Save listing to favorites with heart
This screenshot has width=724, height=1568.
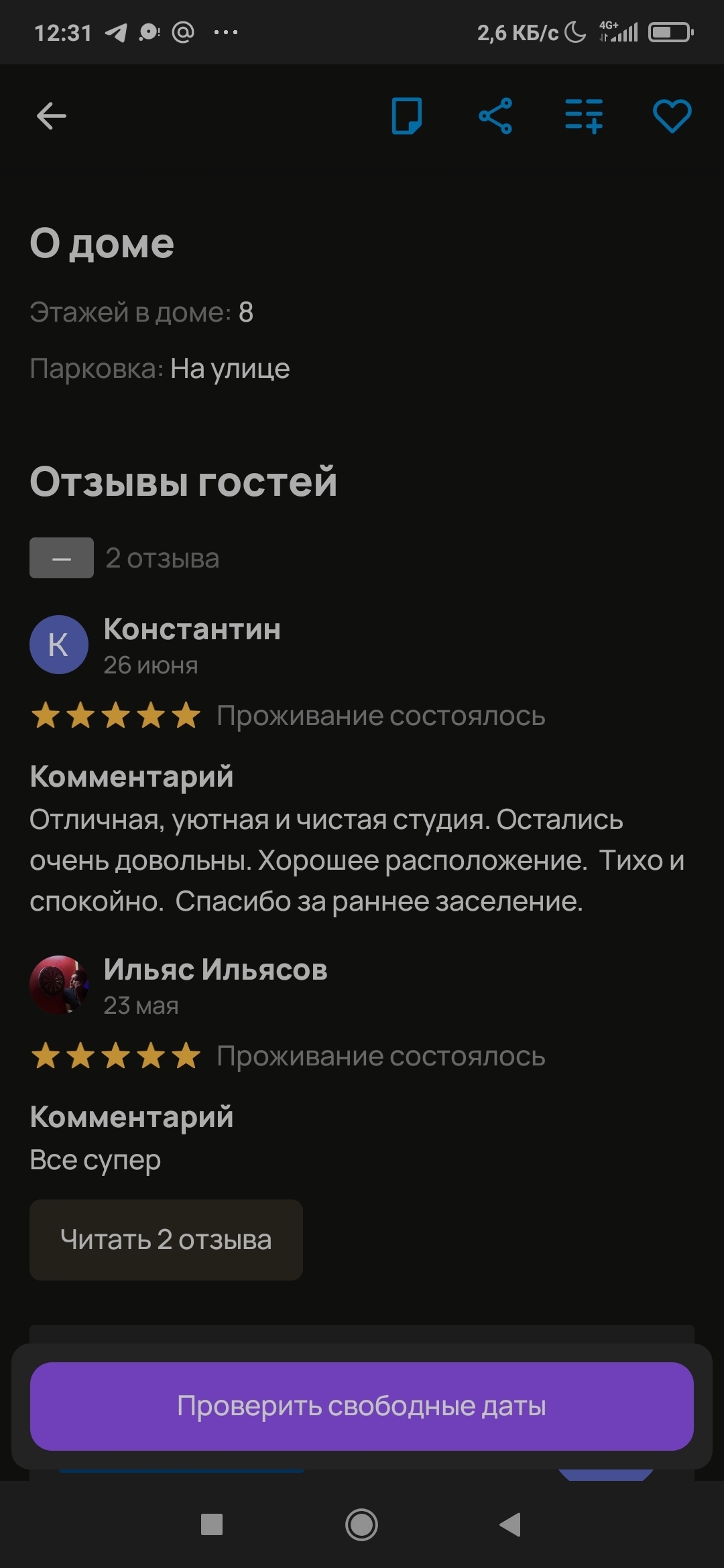pos(672,116)
